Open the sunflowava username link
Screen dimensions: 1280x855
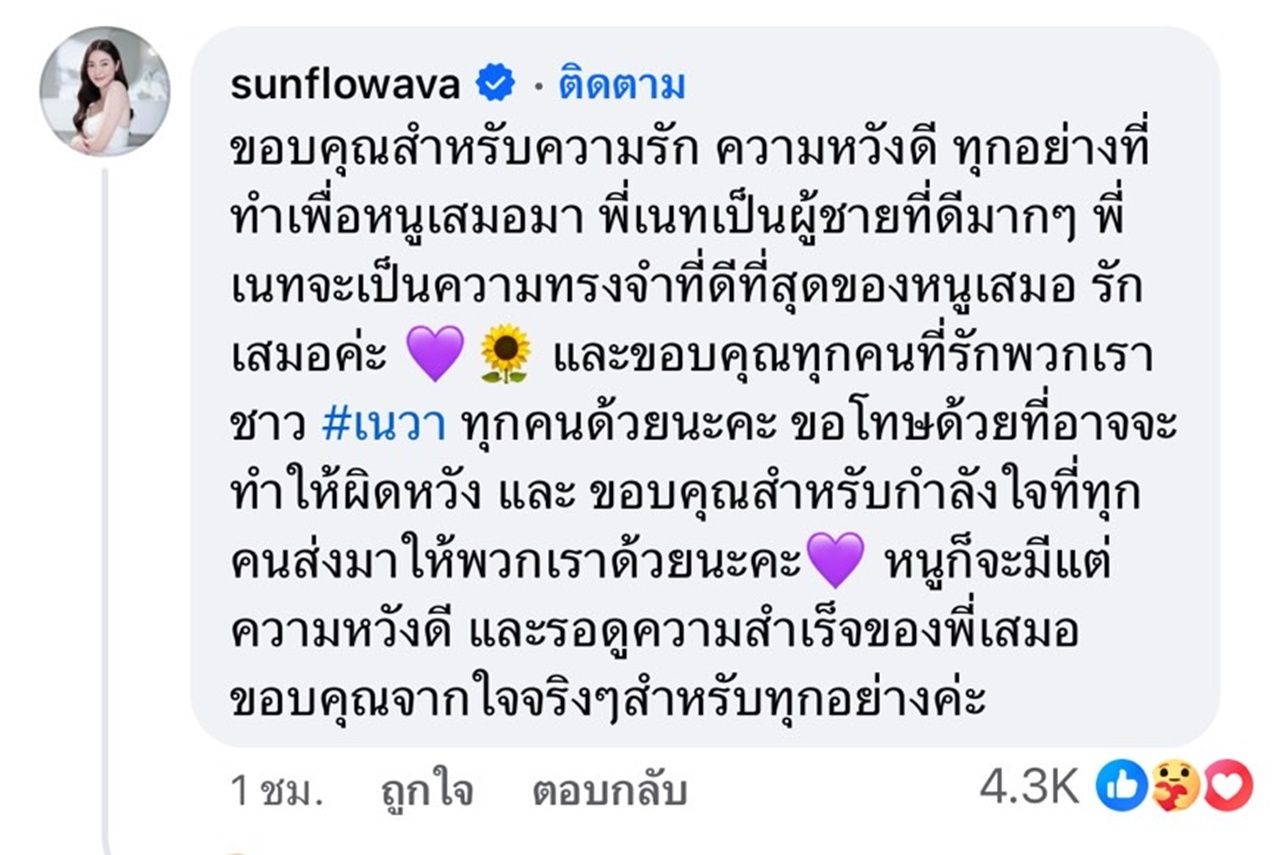tap(345, 85)
